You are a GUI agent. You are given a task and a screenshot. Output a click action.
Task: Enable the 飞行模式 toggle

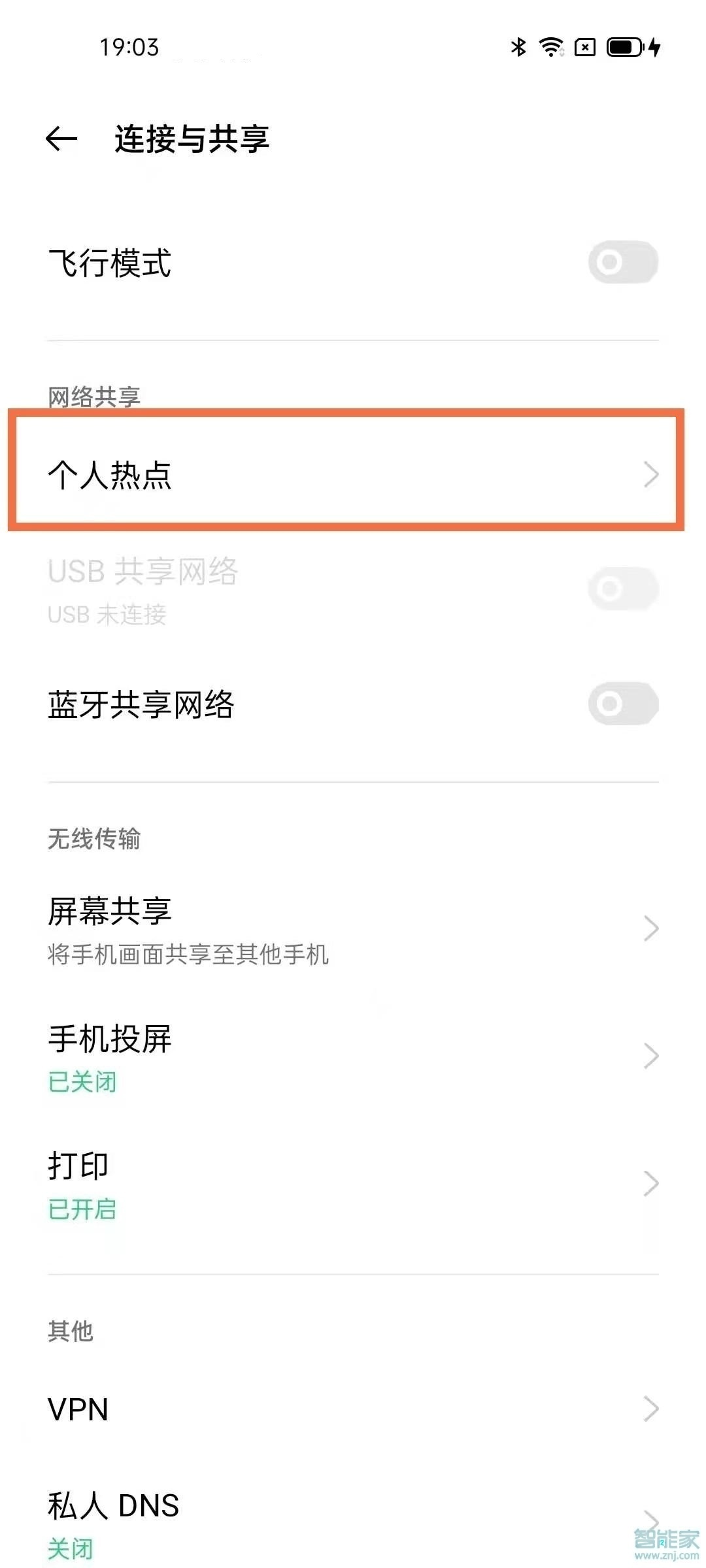tap(622, 261)
